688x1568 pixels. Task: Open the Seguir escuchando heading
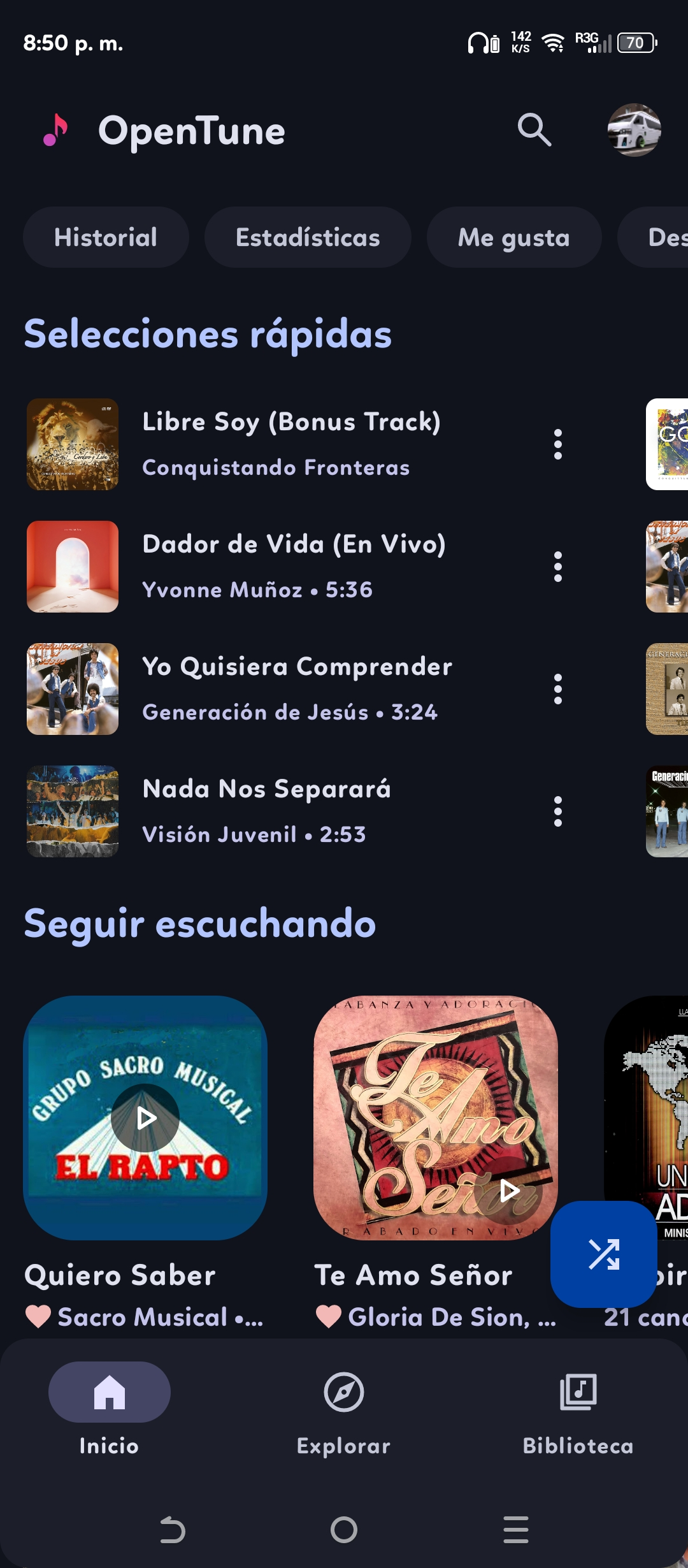pyautogui.click(x=199, y=922)
